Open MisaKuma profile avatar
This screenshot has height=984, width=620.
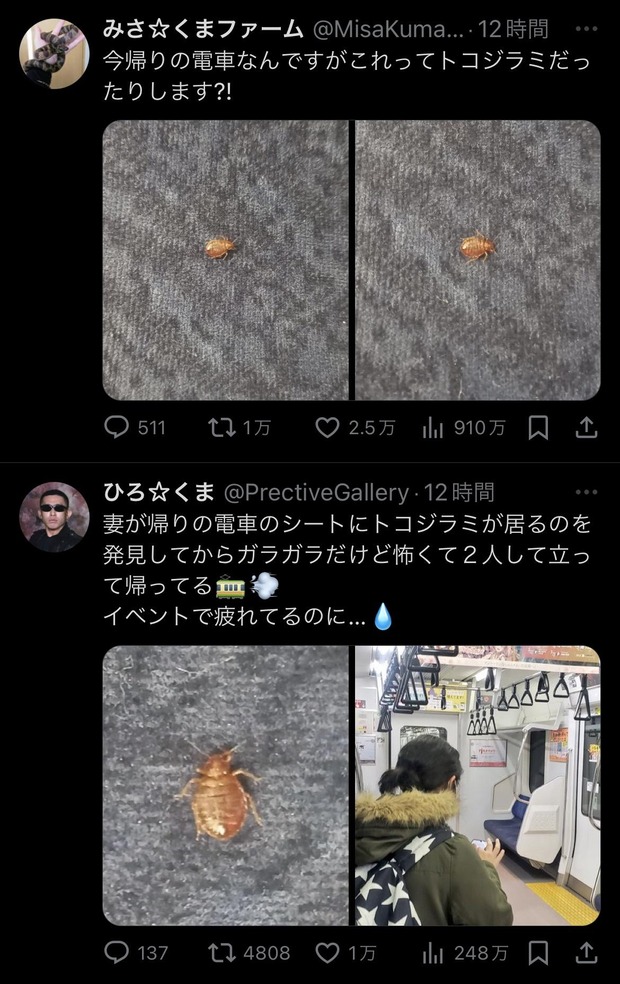53,54
